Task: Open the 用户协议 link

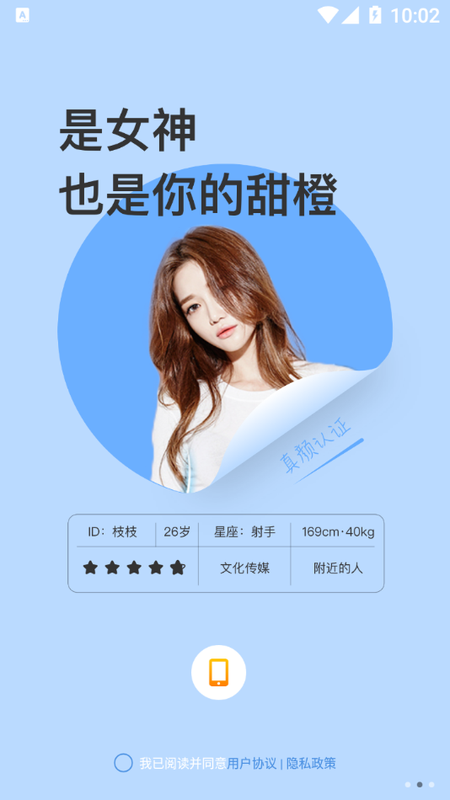Action: [252, 763]
